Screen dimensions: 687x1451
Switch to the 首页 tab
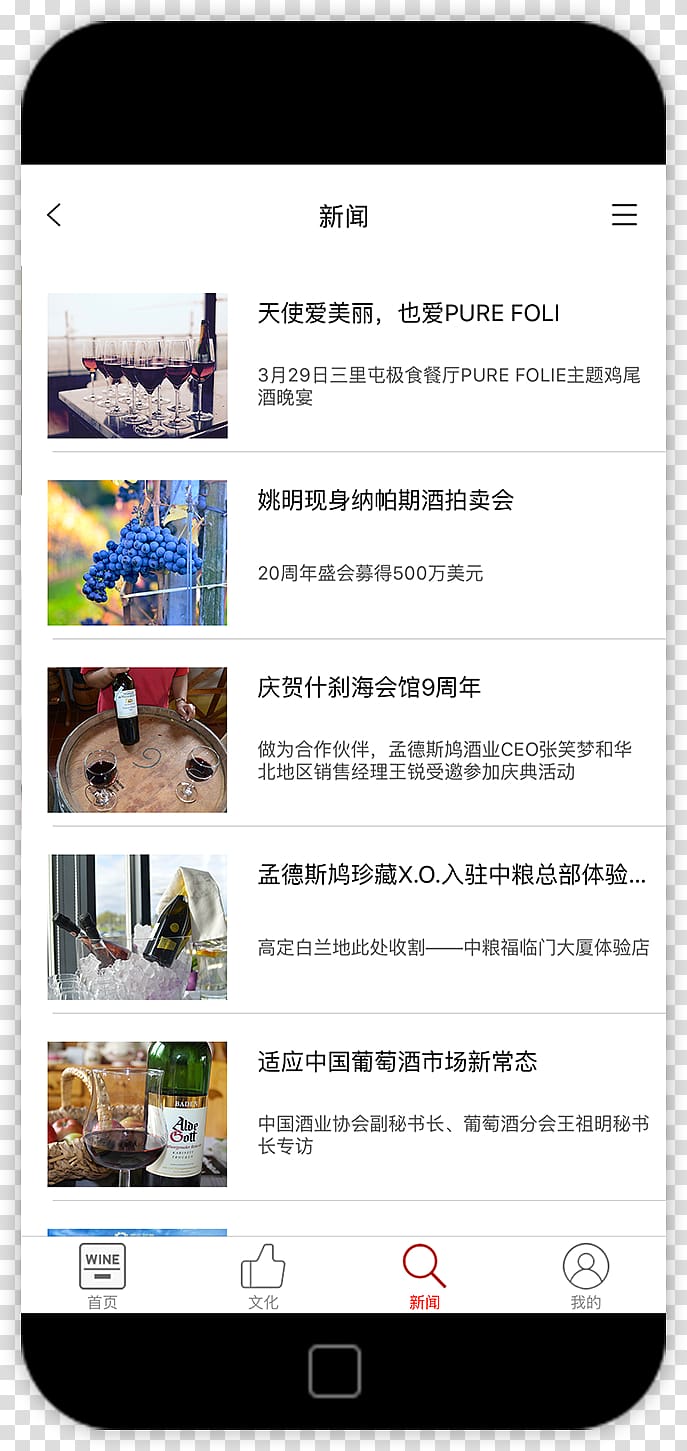pyautogui.click(x=102, y=1276)
